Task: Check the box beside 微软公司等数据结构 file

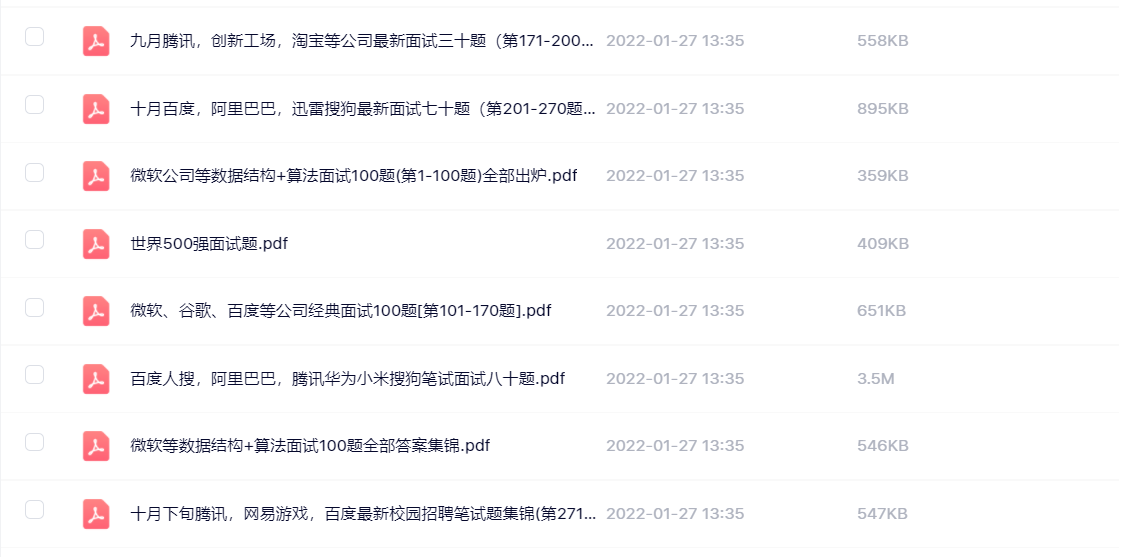Action: pyautogui.click(x=35, y=172)
